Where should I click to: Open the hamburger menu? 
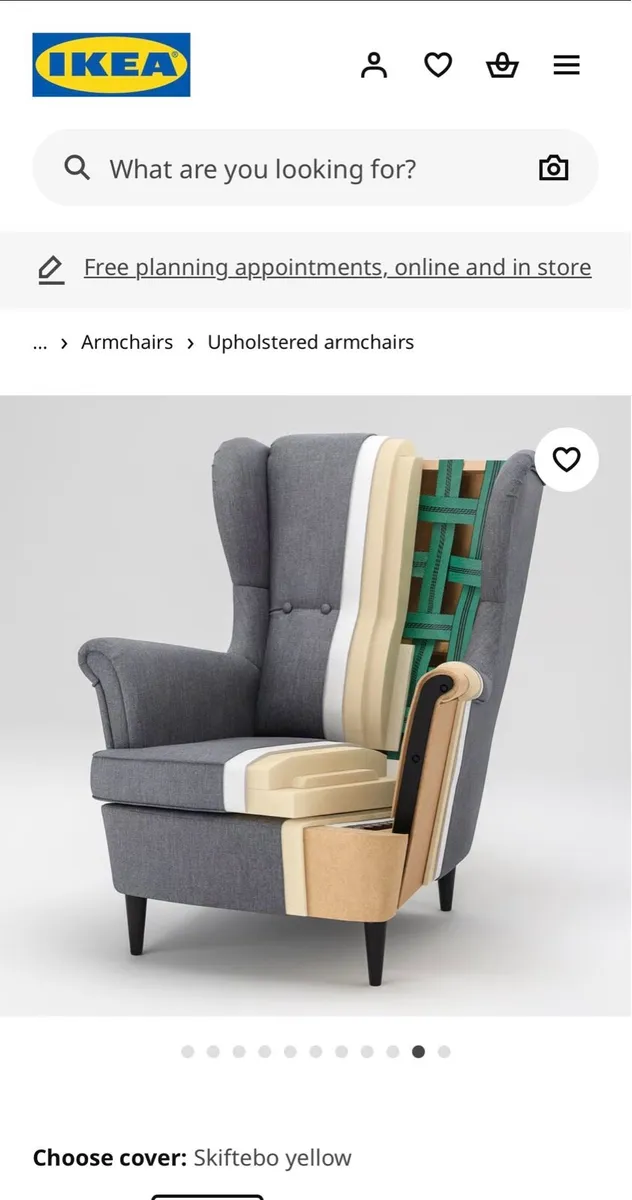click(x=566, y=65)
